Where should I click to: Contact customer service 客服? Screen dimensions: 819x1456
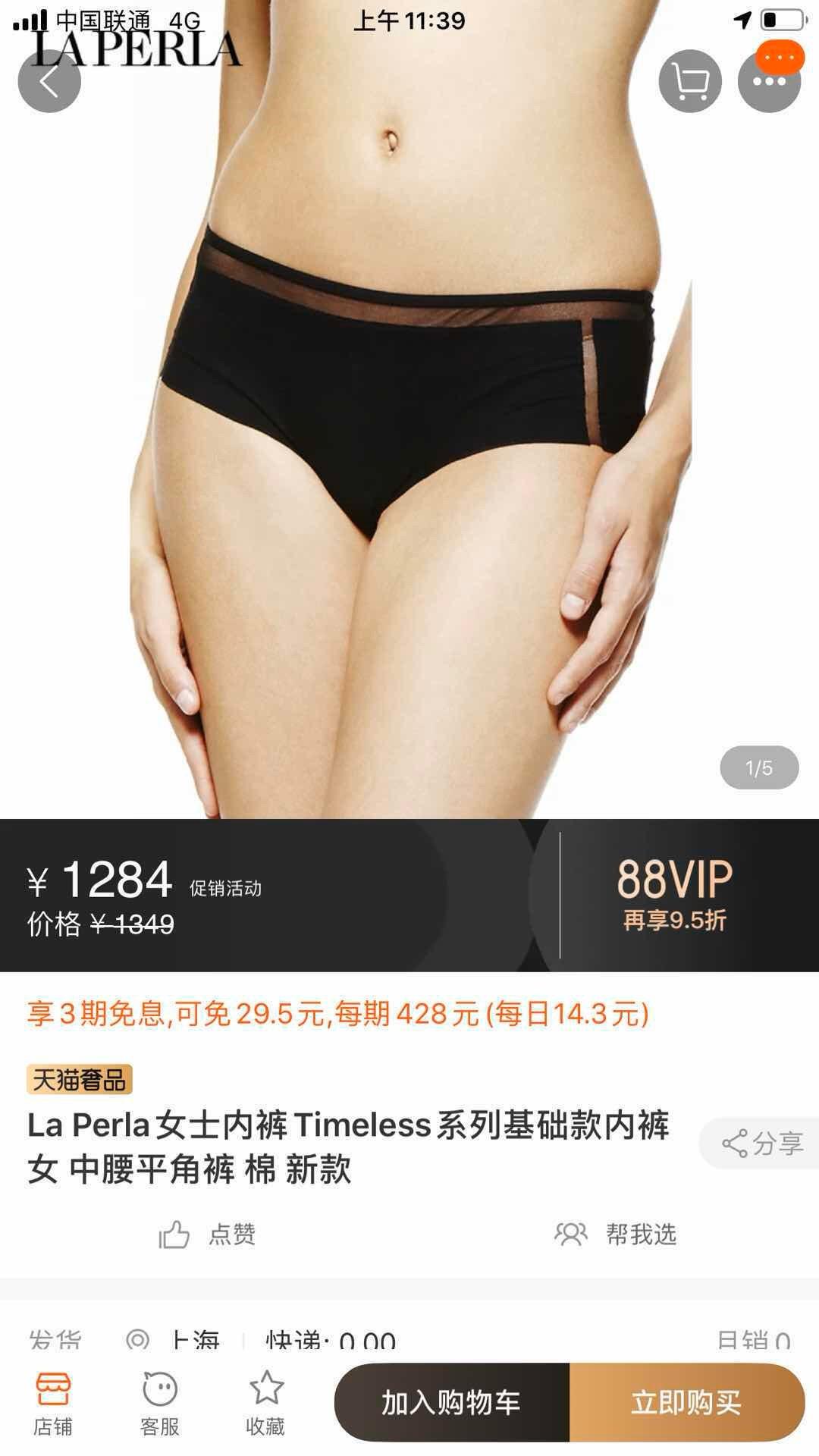[x=159, y=1404]
